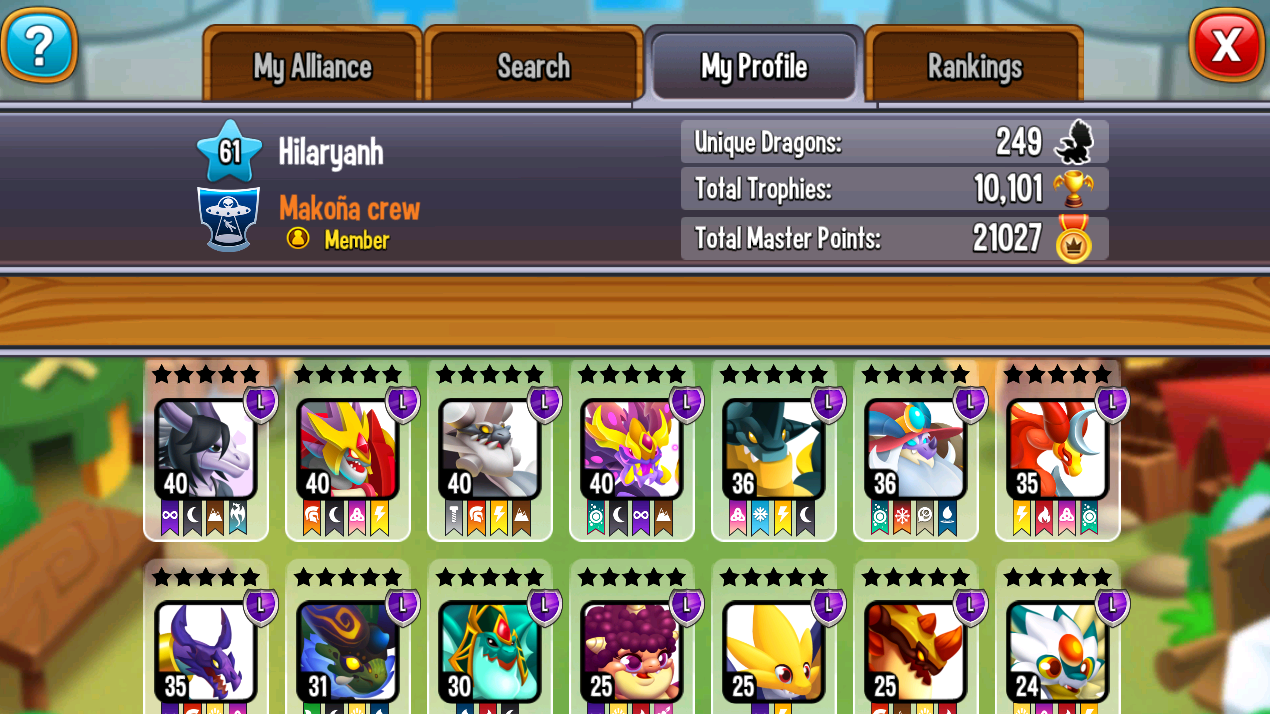Close the alliance profile window
The height and width of the screenshot is (714, 1270).
(x=1227, y=45)
